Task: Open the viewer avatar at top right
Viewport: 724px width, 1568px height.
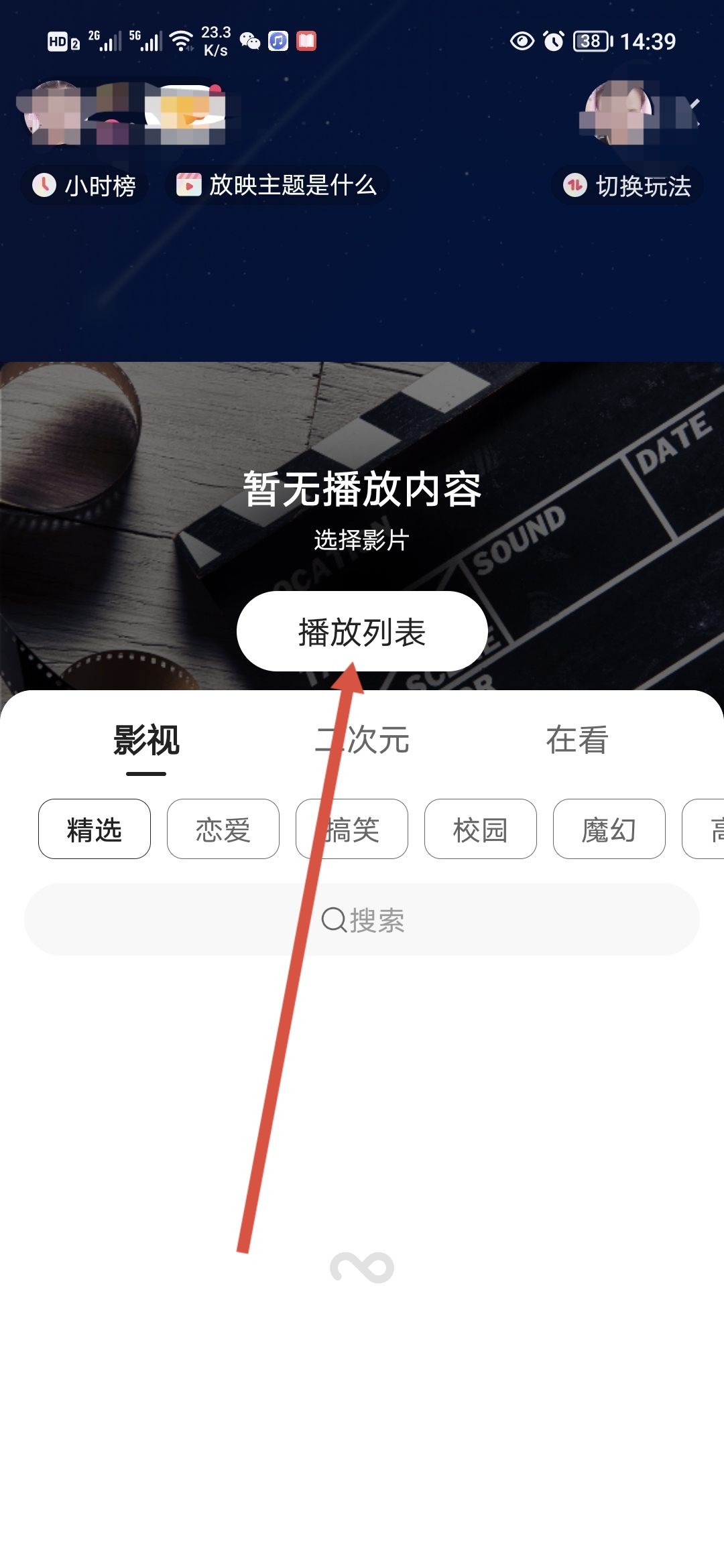Action: tap(618, 113)
